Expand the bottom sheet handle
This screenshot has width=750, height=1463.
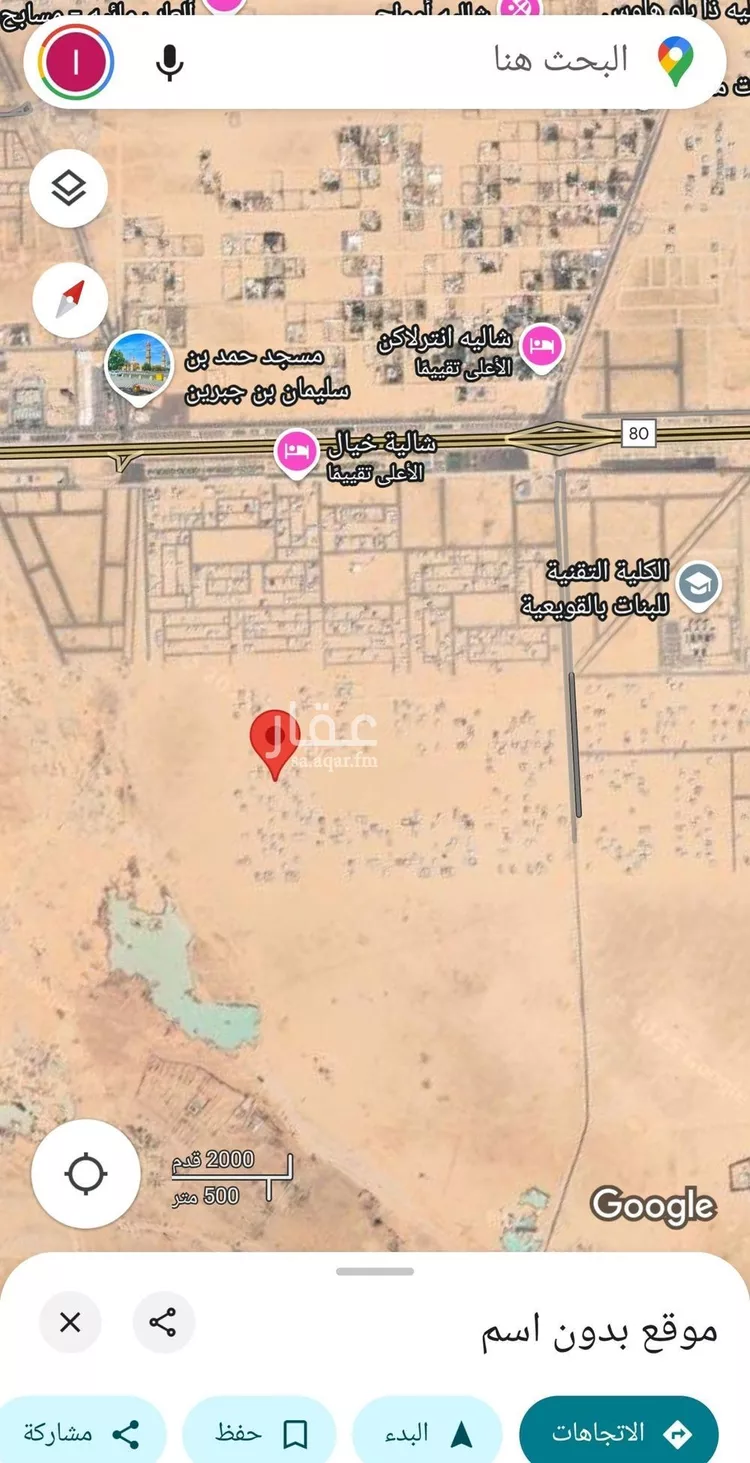click(375, 1271)
